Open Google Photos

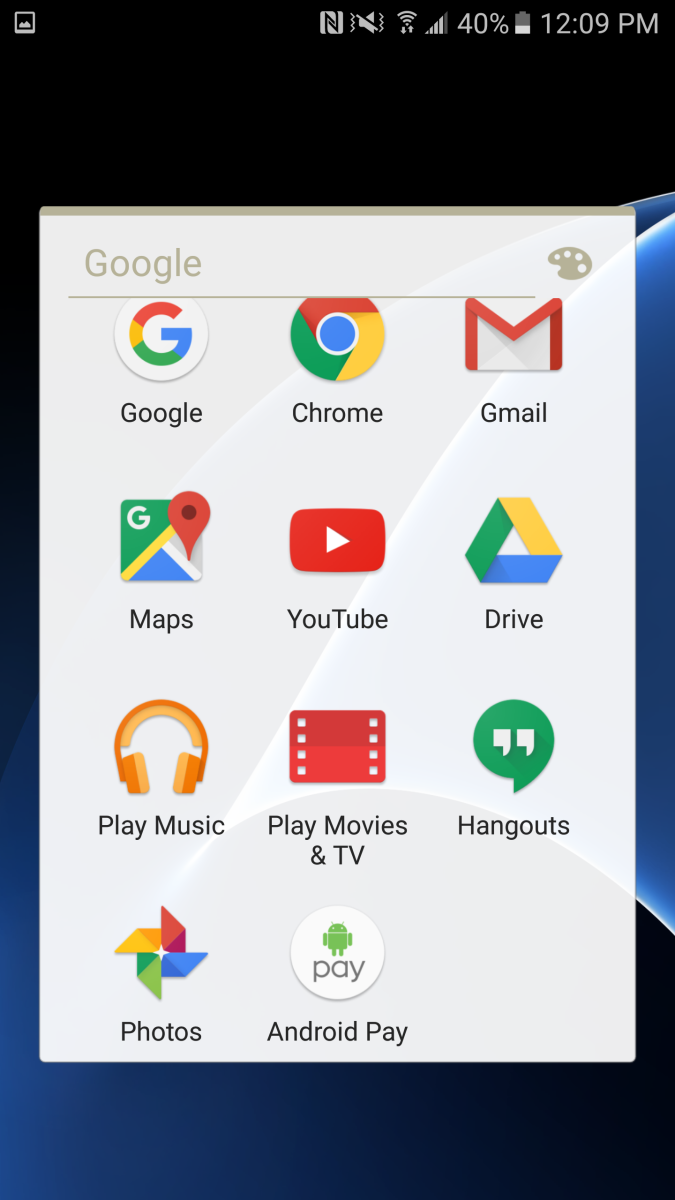coord(161,953)
